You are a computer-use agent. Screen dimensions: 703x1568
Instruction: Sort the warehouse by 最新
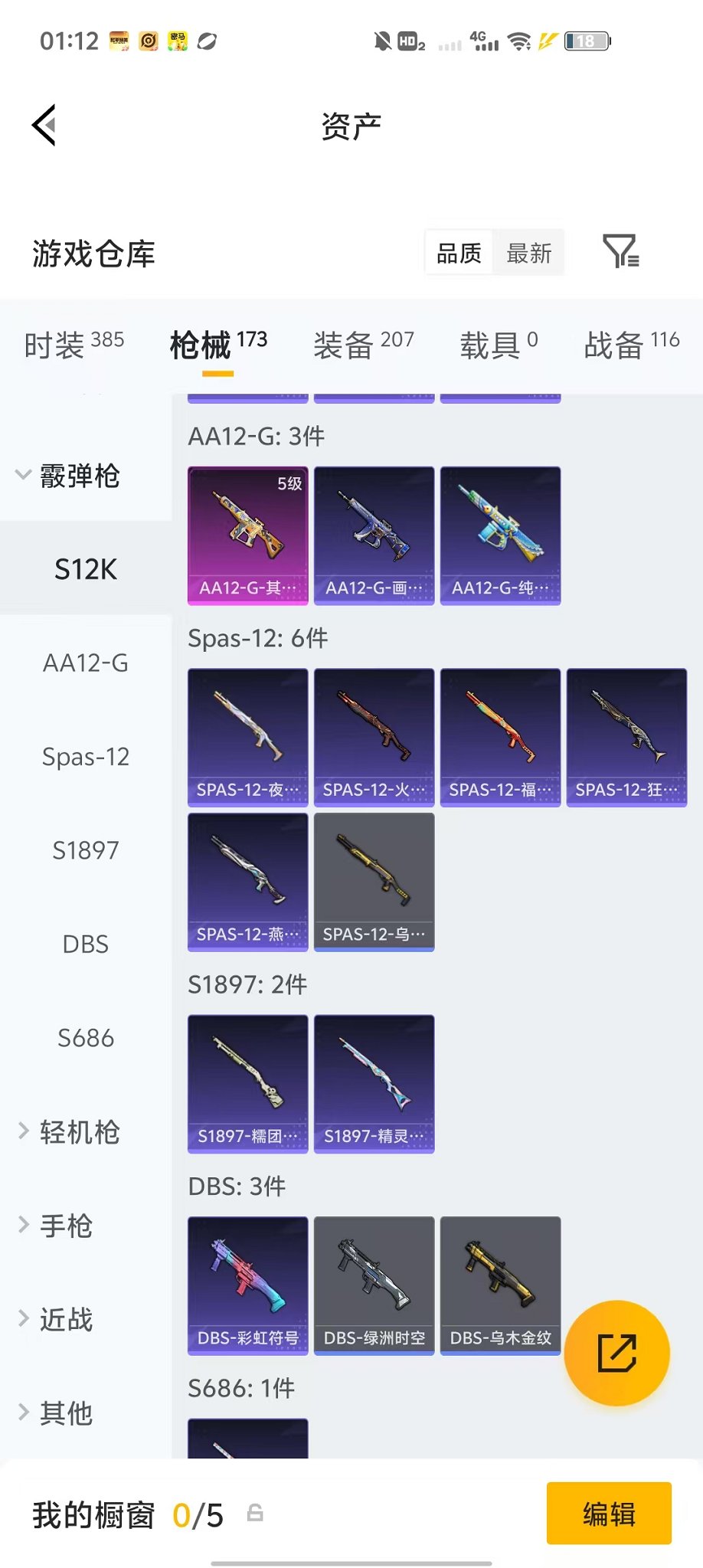(x=528, y=253)
